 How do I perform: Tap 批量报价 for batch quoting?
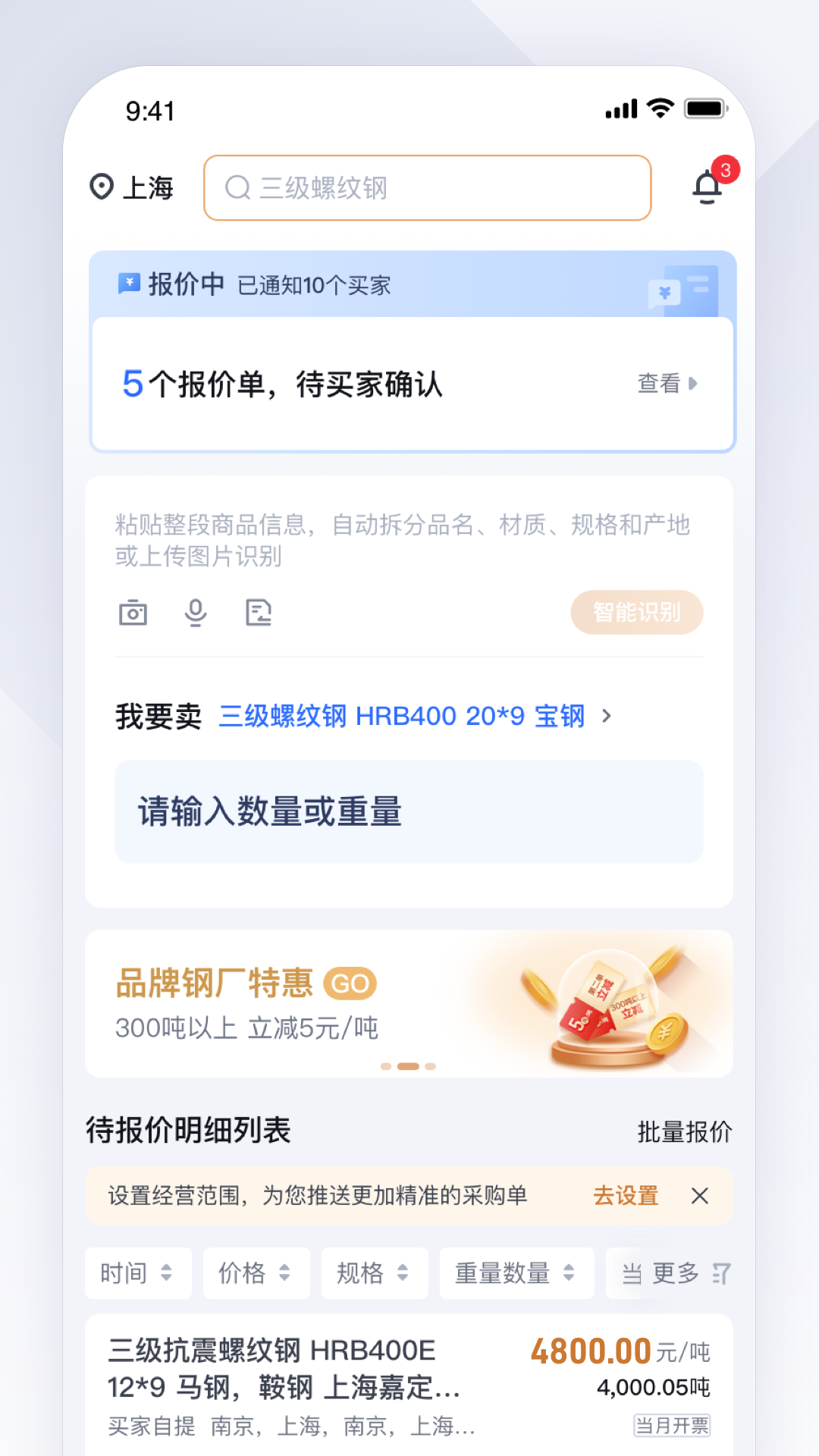point(684,1131)
